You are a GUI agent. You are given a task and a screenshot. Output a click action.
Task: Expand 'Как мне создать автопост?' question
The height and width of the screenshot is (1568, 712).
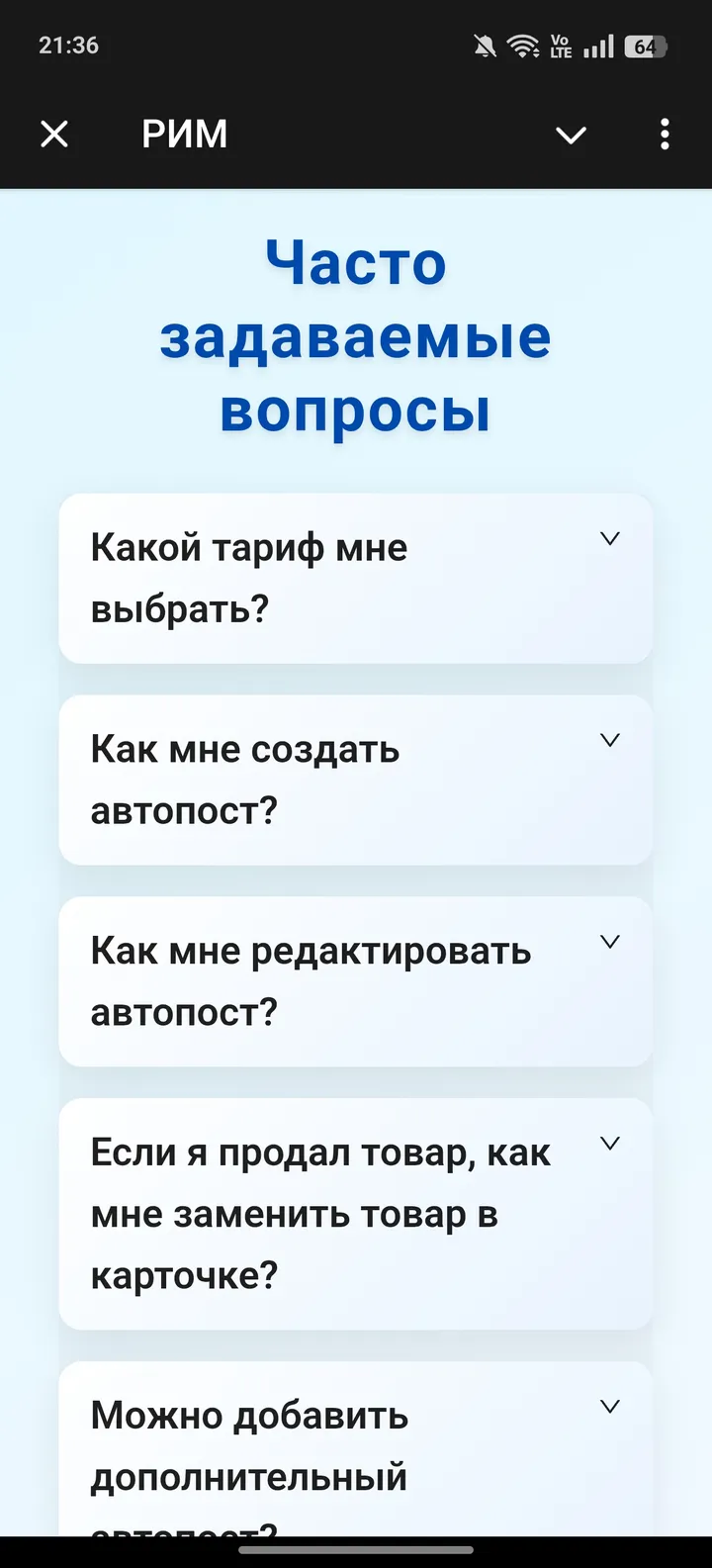pyautogui.click(x=356, y=780)
